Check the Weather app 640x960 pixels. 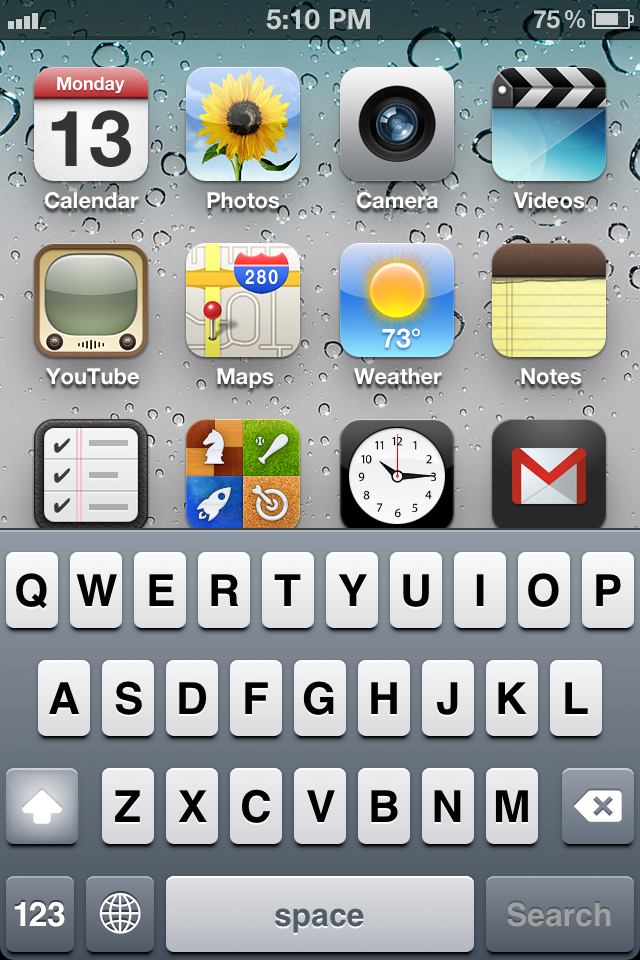tap(397, 301)
